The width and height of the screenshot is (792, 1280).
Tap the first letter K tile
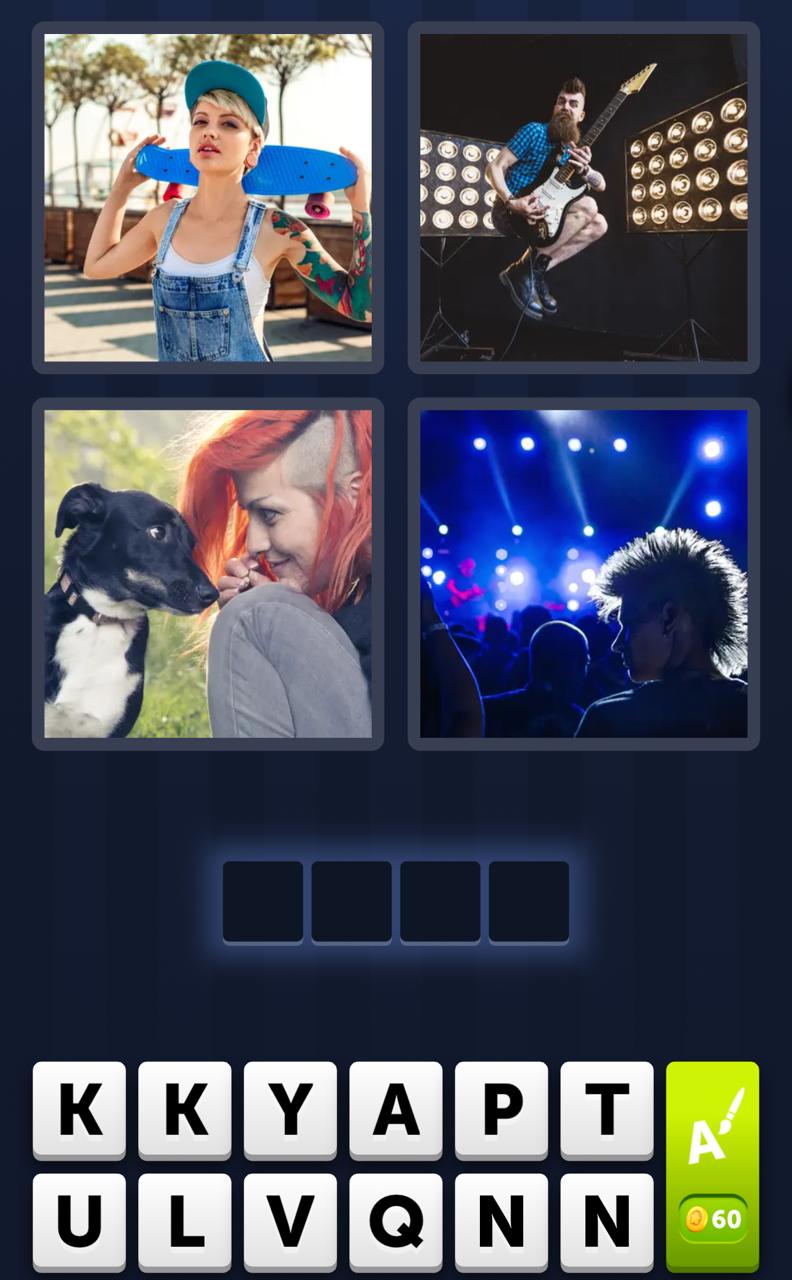click(x=80, y=1110)
